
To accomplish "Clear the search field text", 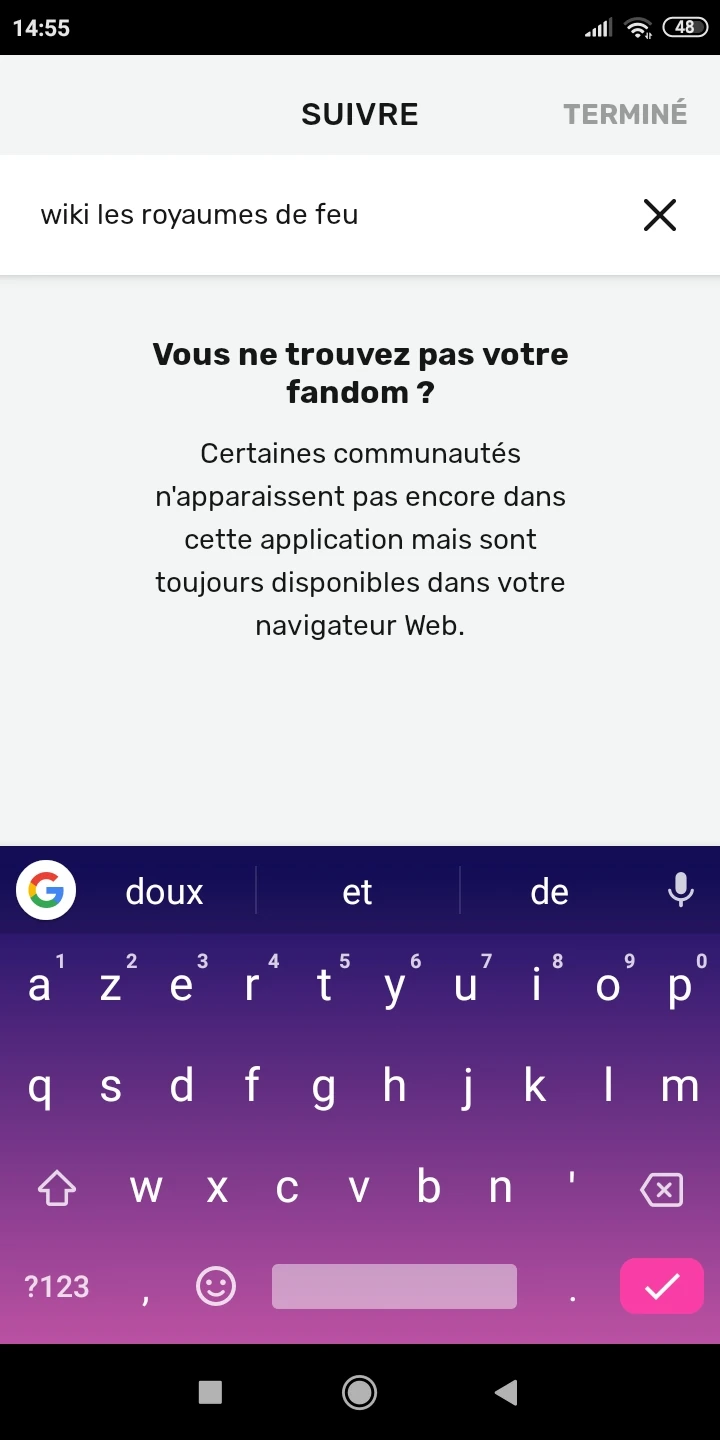I will coord(659,215).
